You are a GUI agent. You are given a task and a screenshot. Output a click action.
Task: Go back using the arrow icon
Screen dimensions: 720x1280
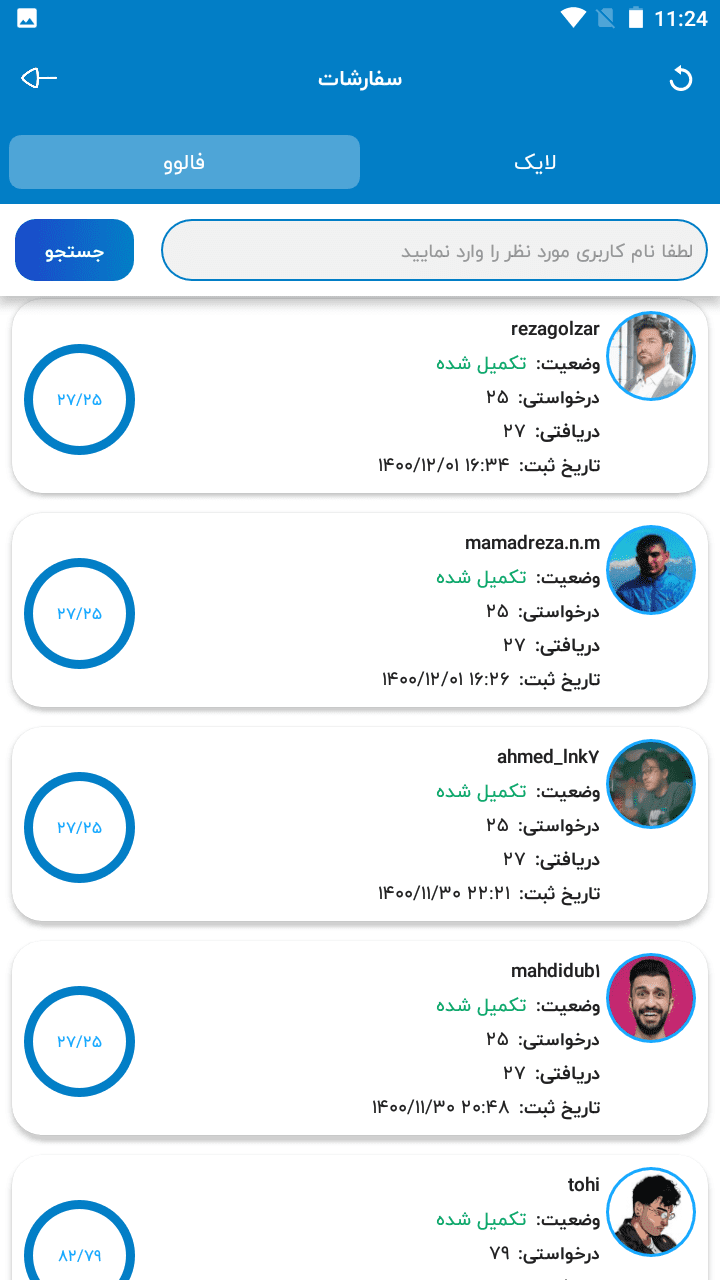(x=39, y=78)
